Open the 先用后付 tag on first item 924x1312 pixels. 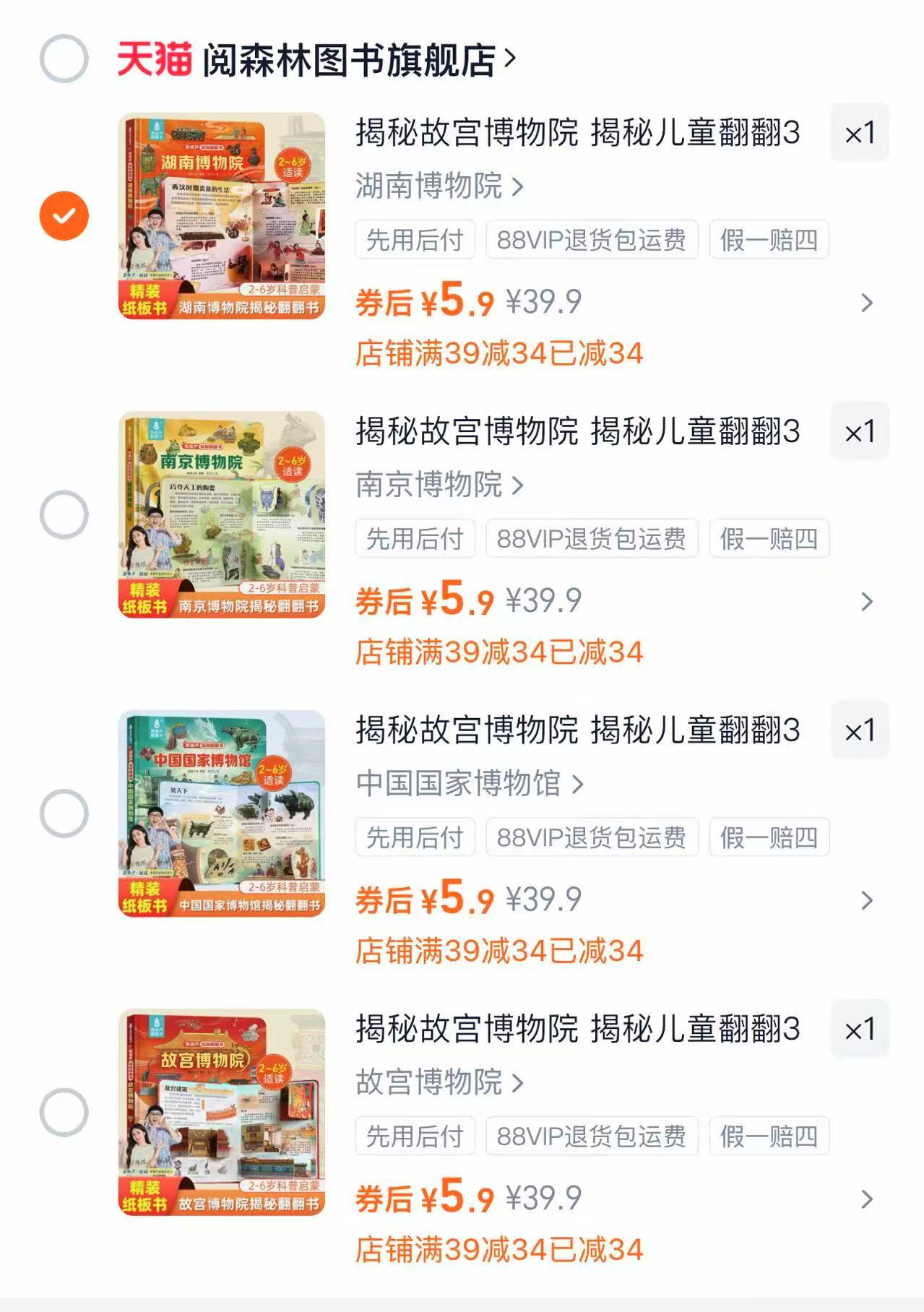(x=415, y=241)
